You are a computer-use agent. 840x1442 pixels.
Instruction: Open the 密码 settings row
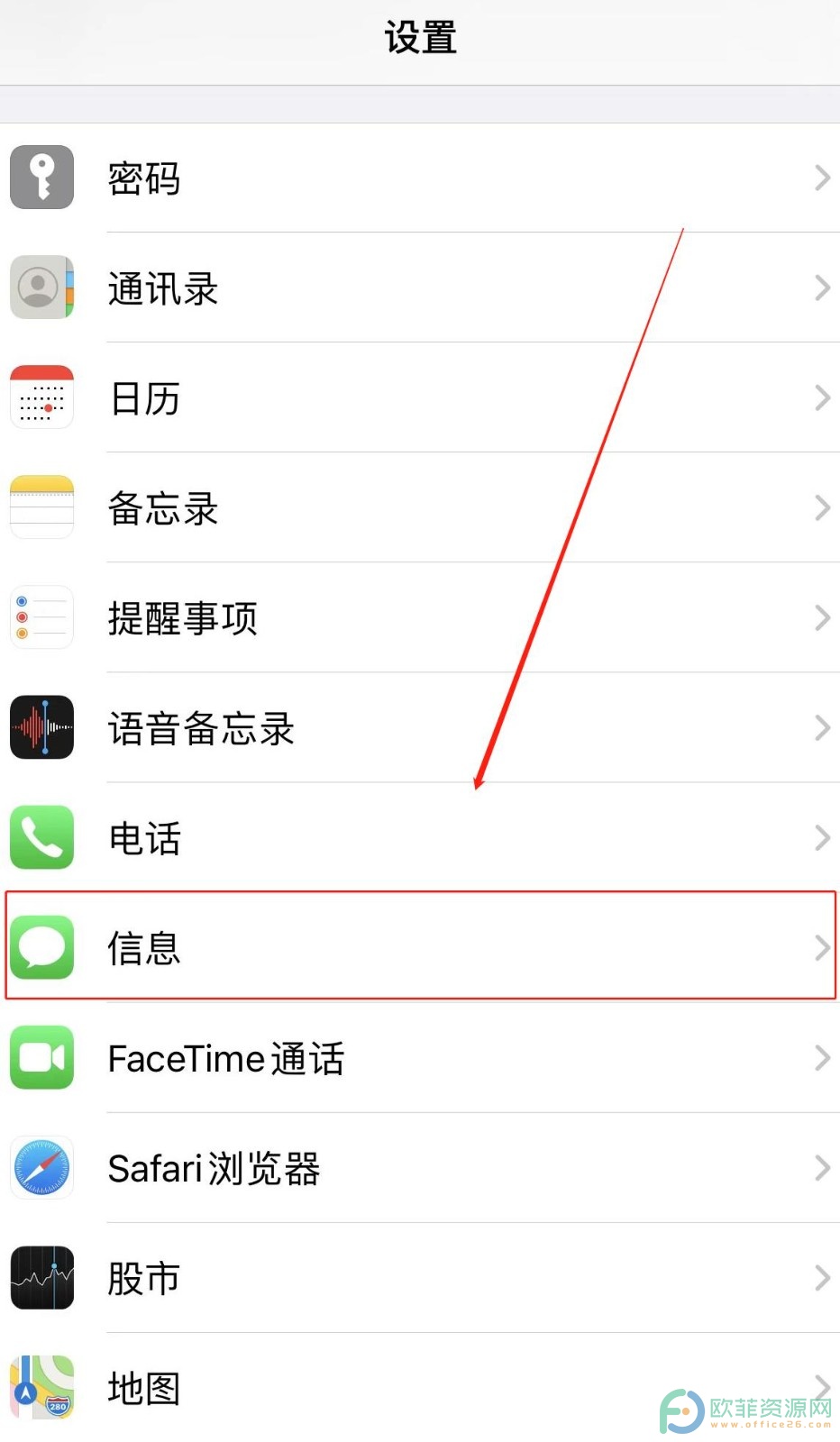419,178
